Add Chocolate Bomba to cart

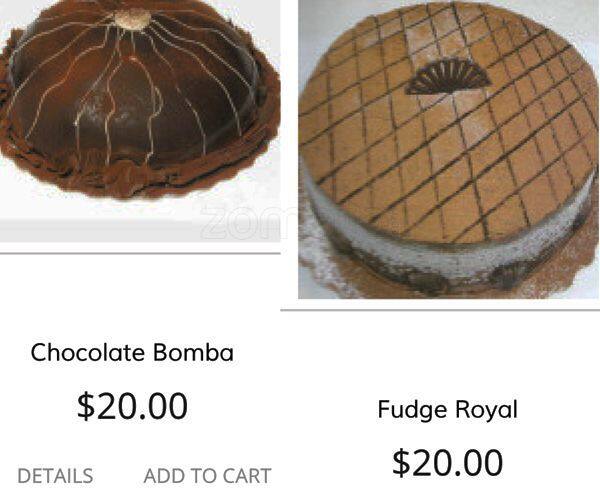(207, 476)
